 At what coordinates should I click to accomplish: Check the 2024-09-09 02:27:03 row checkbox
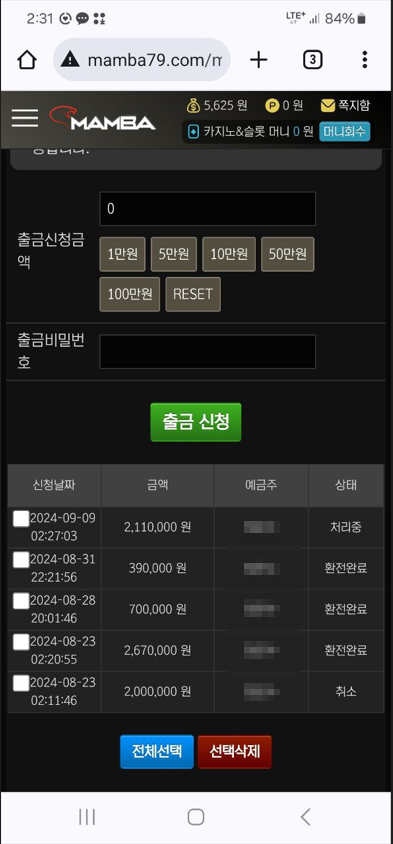click(x=21, y=519)
